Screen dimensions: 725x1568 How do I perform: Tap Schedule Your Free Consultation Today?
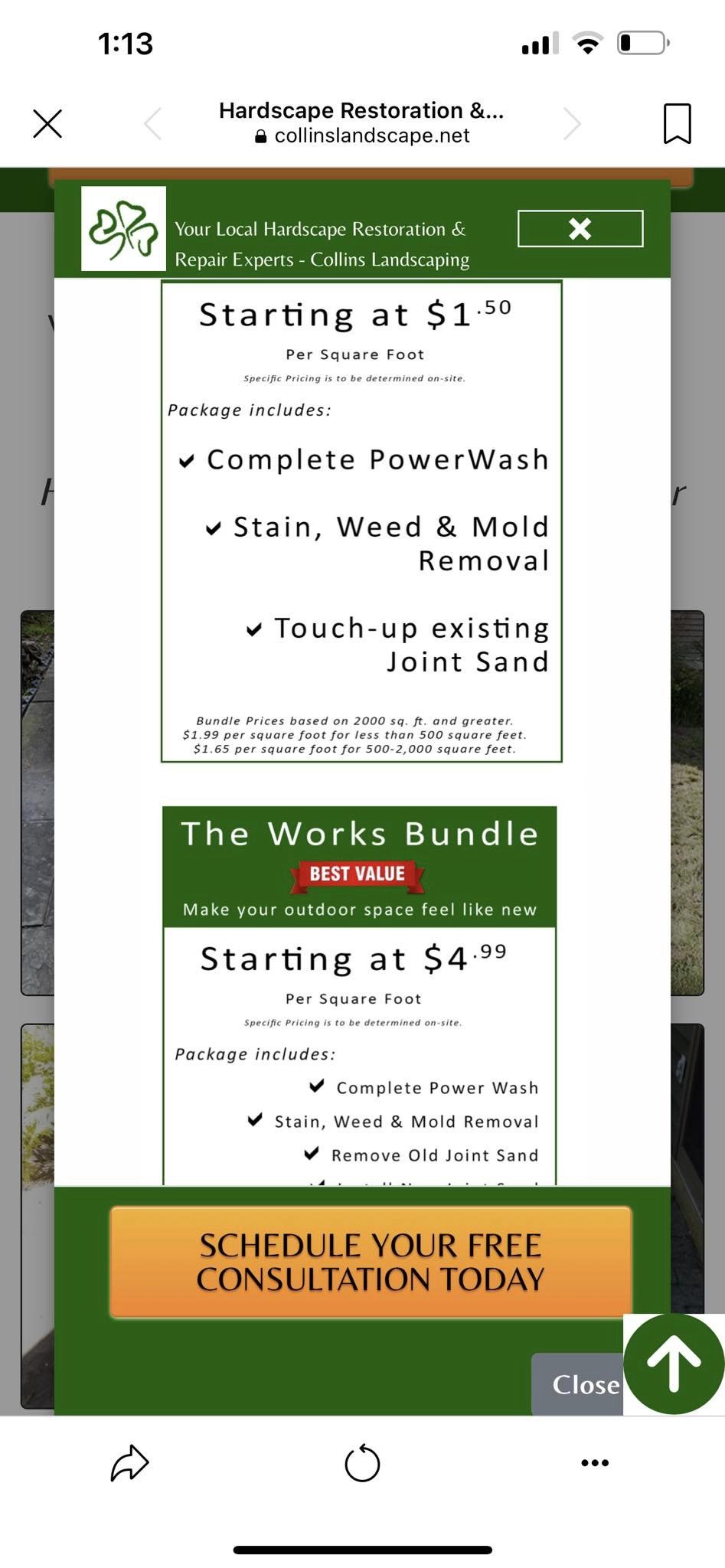371,1262
